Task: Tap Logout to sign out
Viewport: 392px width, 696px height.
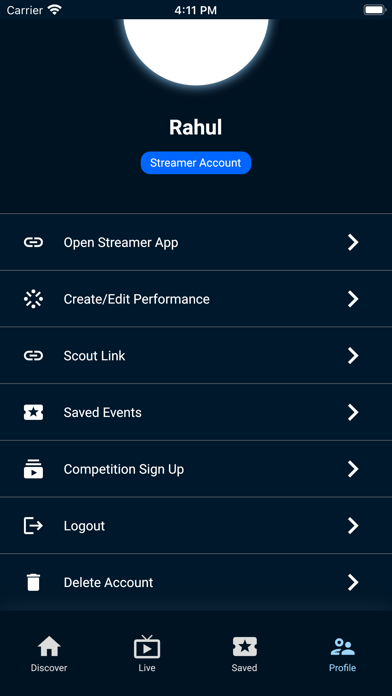Action: pos(196,526)
